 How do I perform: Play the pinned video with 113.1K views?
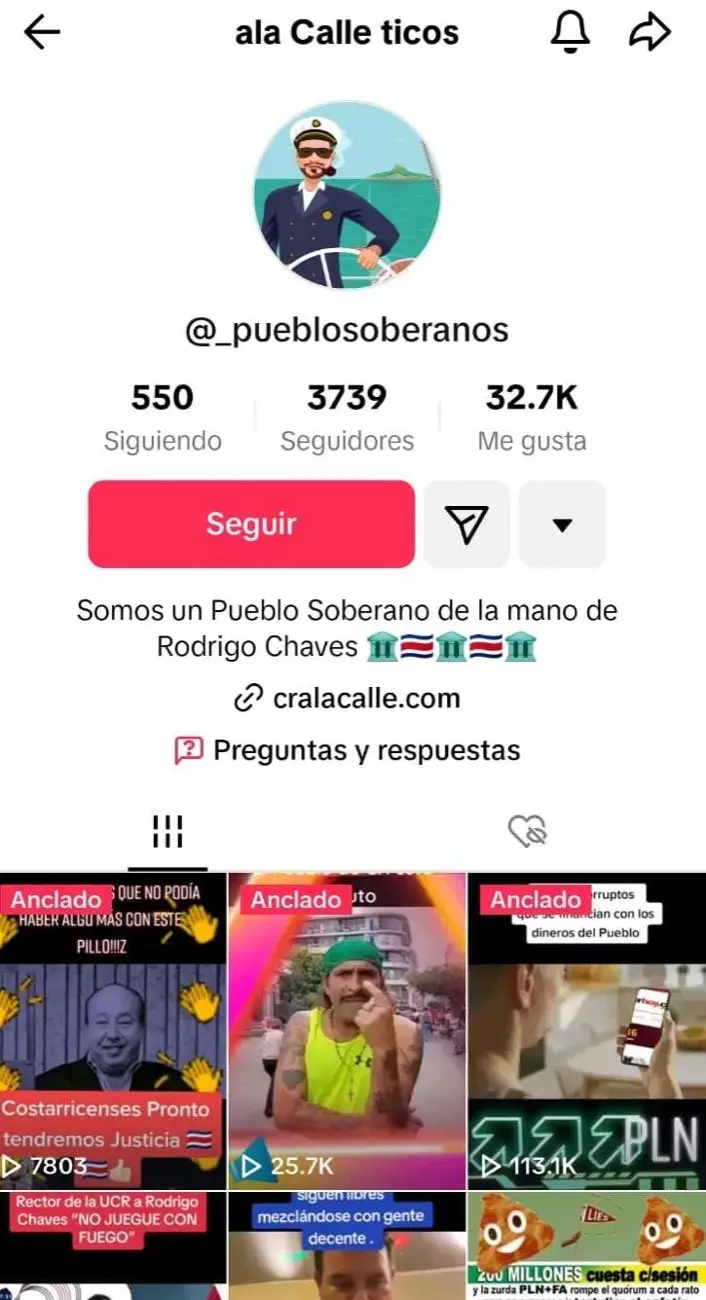[587, 1030]
